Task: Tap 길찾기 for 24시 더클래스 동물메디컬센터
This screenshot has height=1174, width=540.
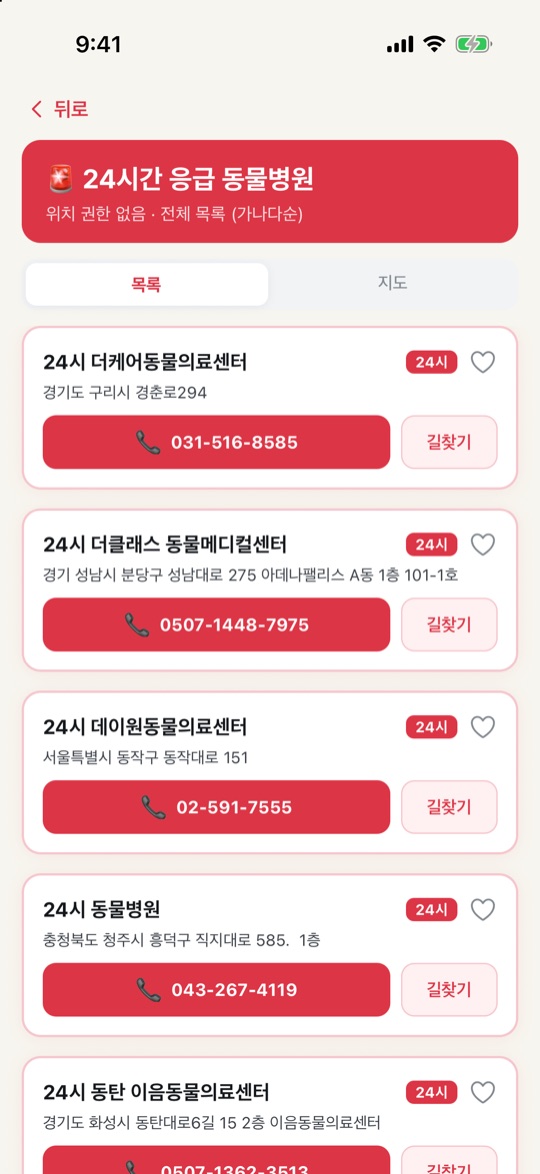Action: click(x=449, y=624)
